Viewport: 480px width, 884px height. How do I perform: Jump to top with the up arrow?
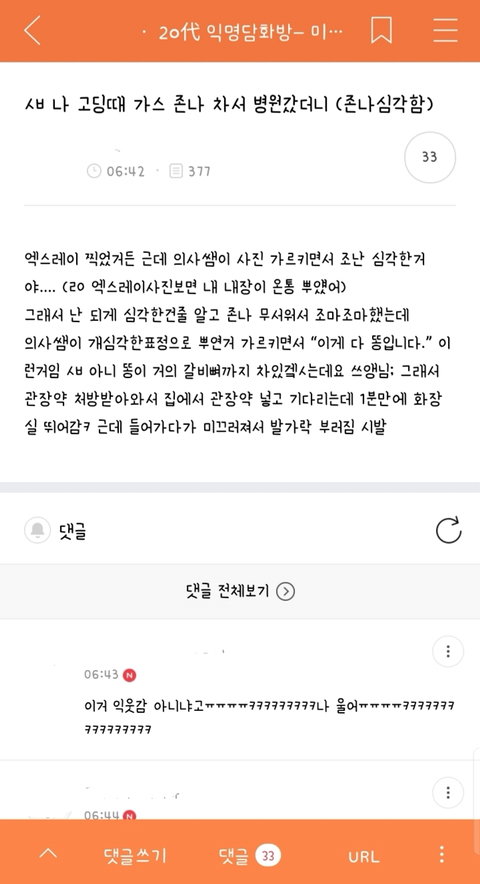48,854
